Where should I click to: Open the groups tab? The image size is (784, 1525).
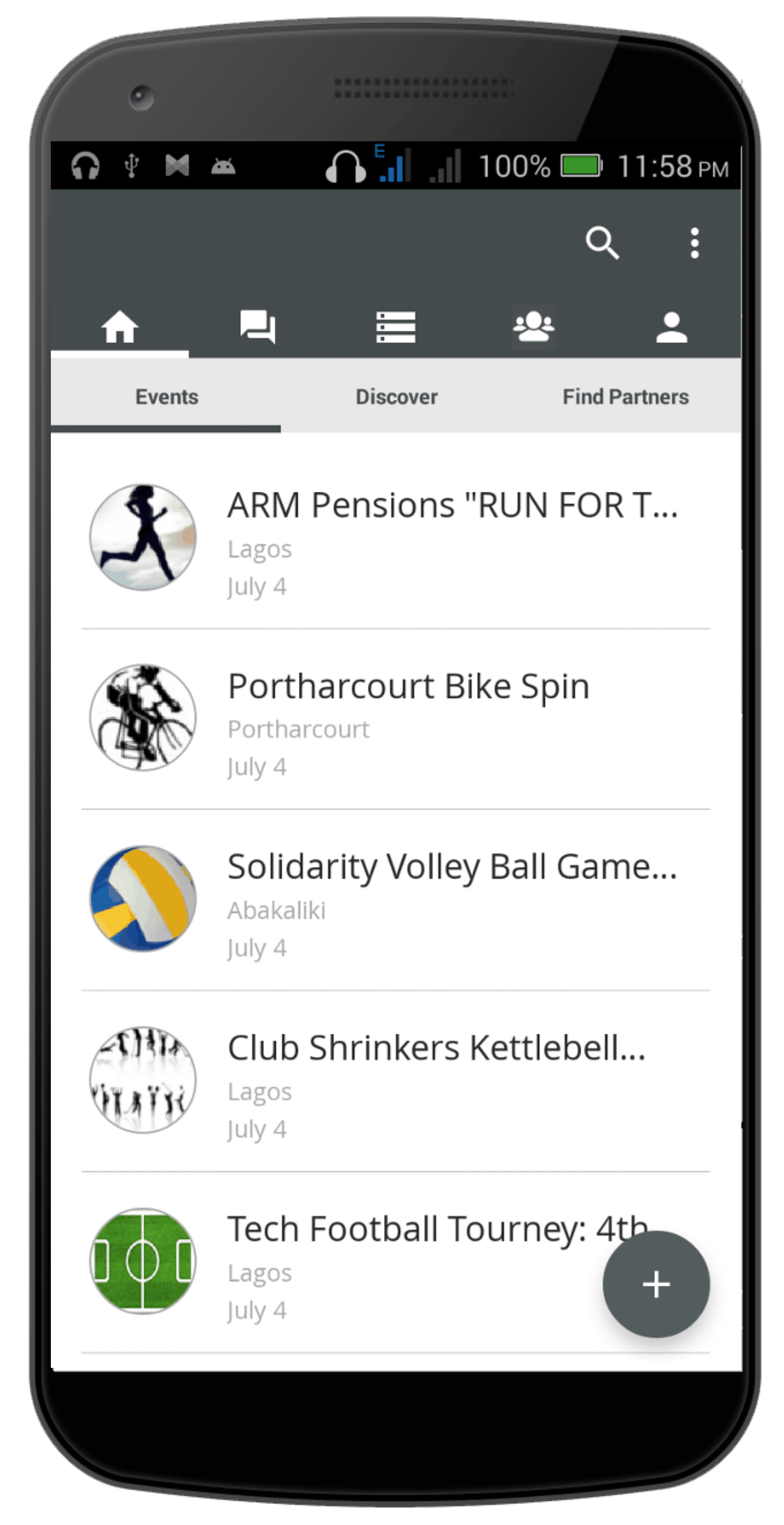click(x=533, y=327)
